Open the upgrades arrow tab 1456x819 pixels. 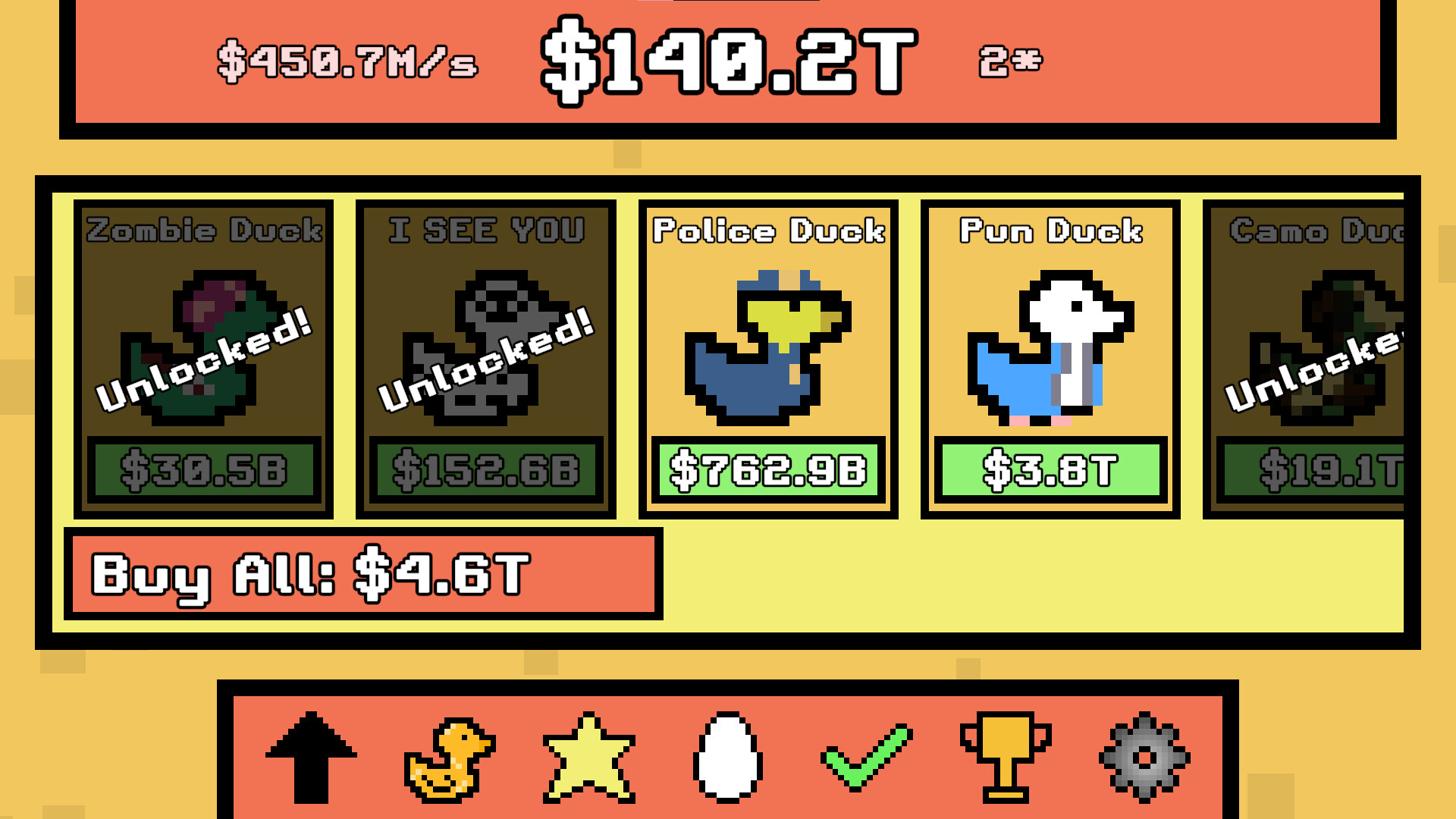311,757
